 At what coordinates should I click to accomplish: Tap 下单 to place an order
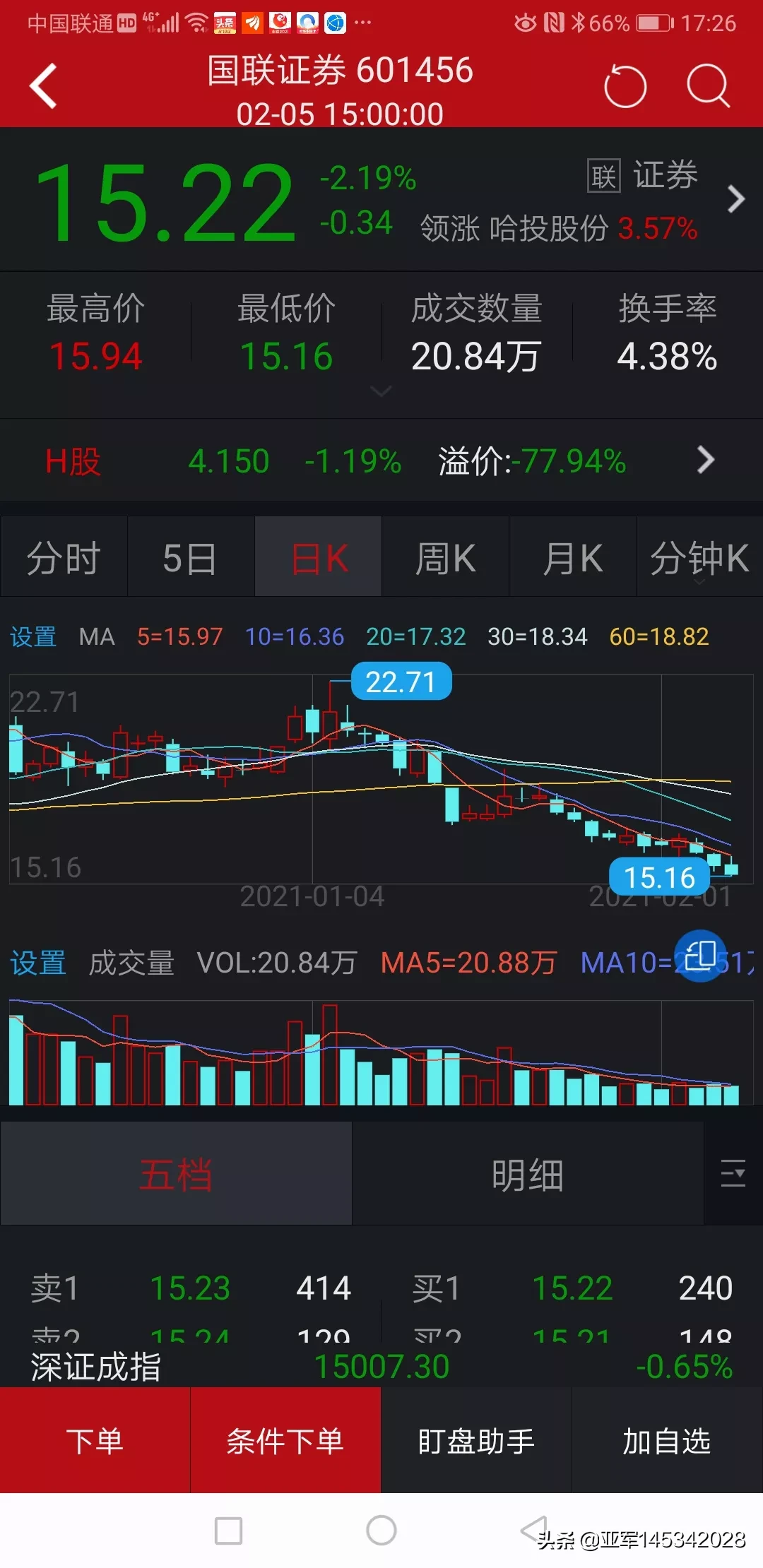pyautogui.click(x=95, y=1441)
